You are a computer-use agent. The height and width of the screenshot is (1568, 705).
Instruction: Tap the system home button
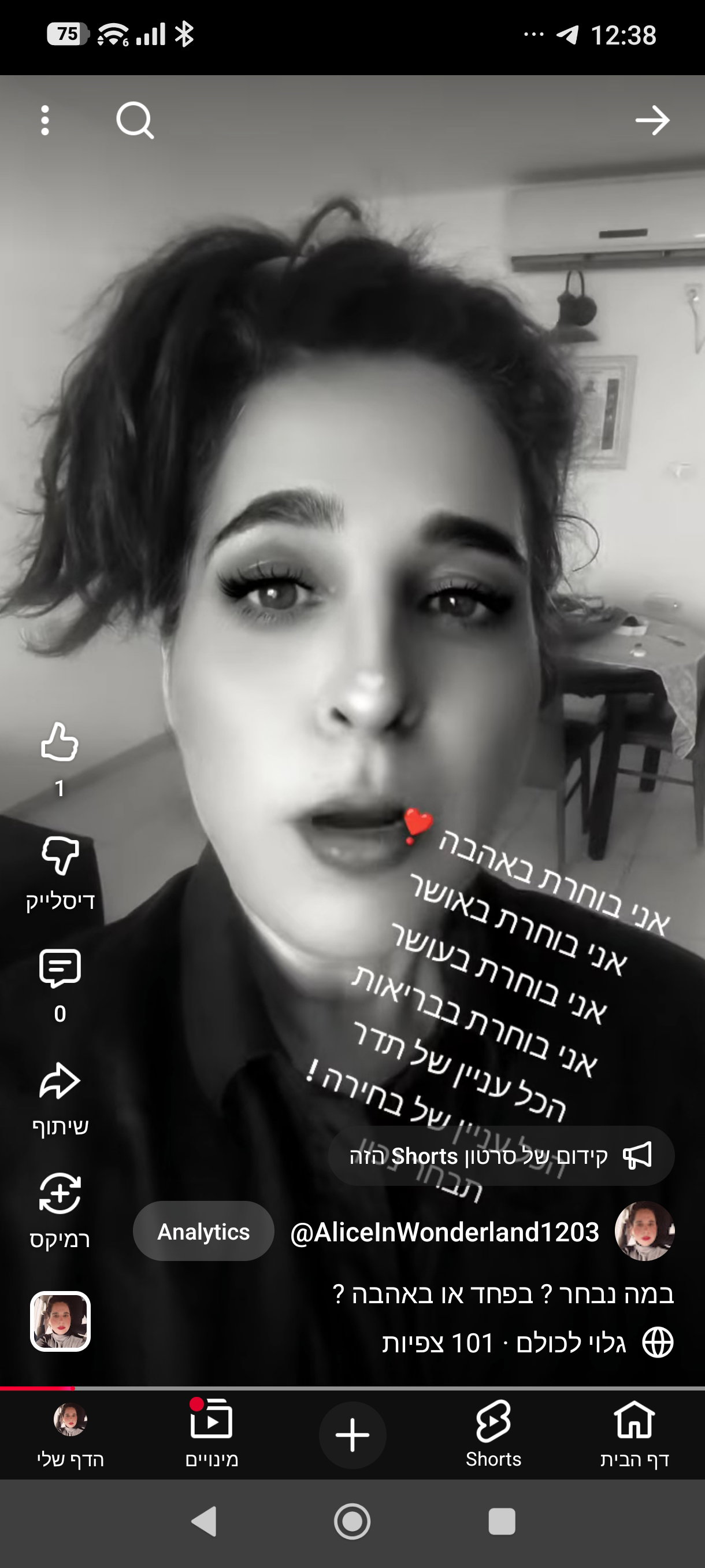(352, 1521)
